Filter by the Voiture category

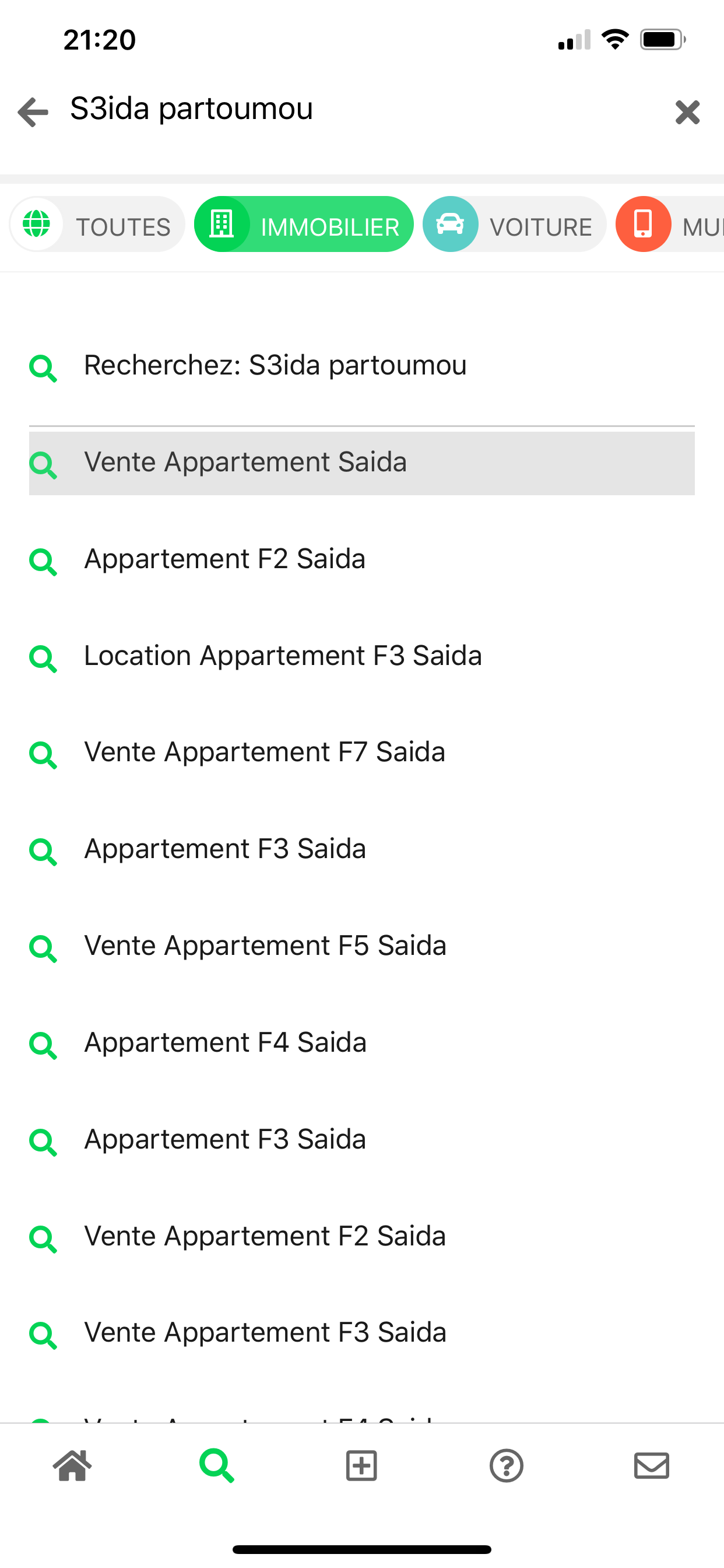pos(514,225)
